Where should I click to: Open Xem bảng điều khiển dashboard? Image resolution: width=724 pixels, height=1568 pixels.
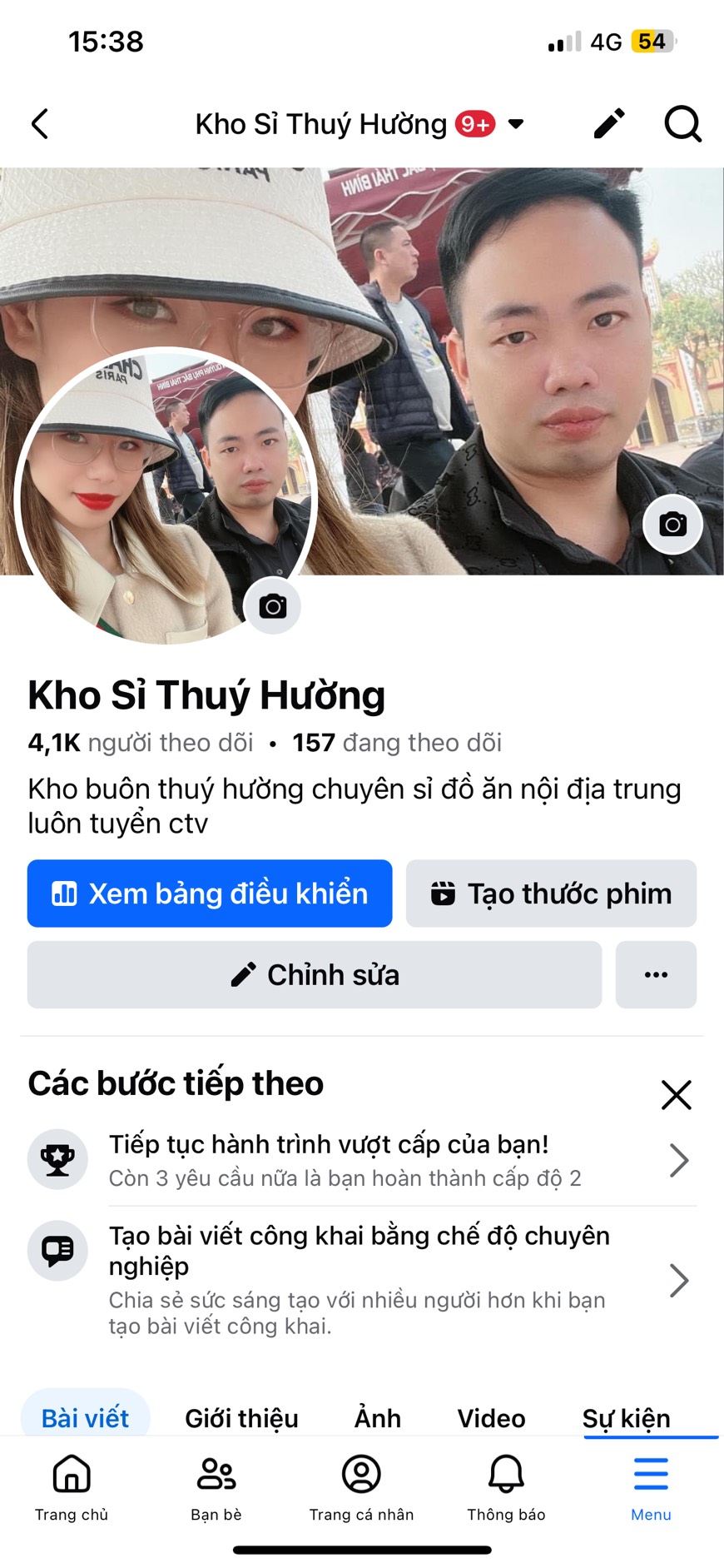[210, 894]
